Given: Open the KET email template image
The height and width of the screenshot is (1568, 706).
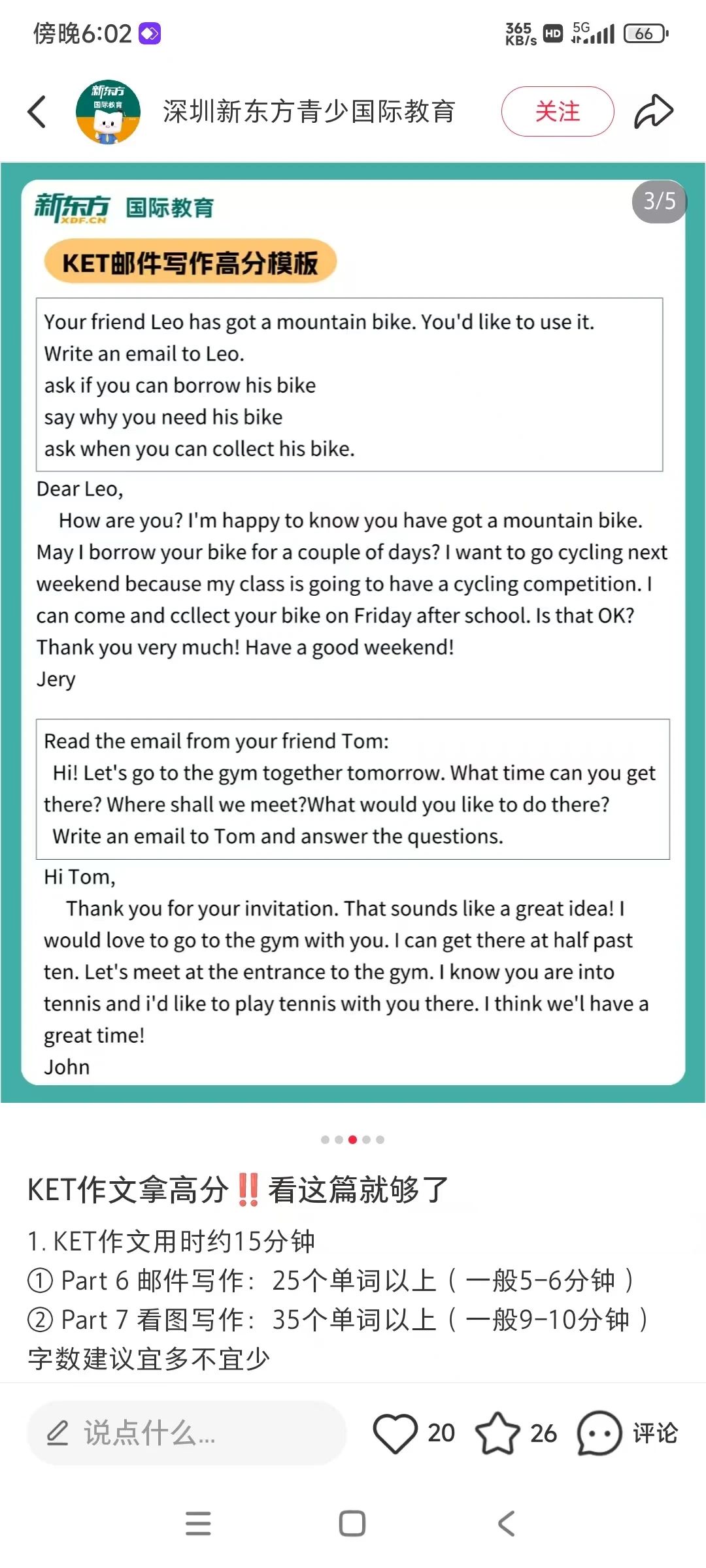Looking at the screenshot, I should point(353,632).
